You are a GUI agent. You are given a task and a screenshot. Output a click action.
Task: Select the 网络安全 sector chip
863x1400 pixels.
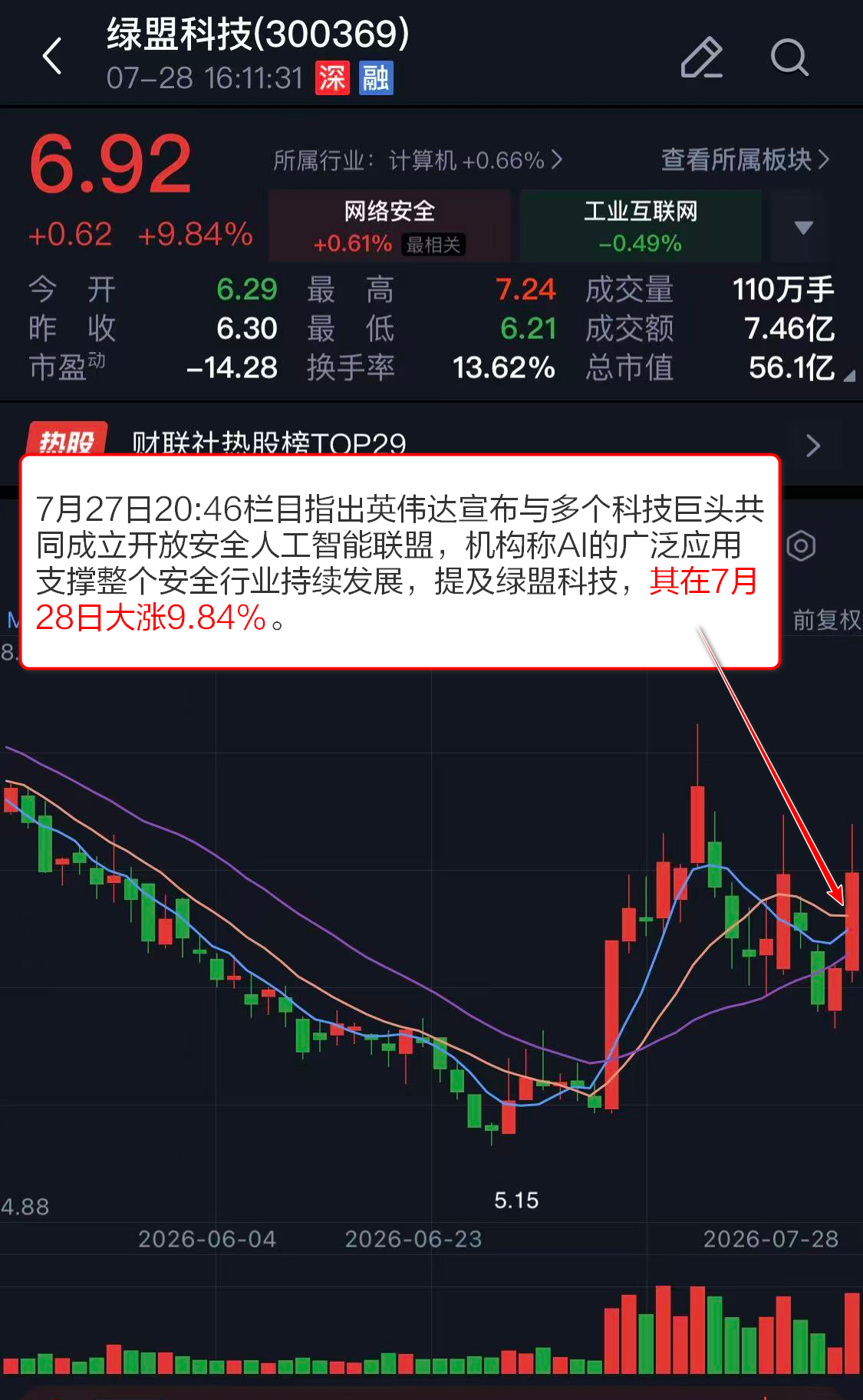pyautogui.click(x=390, y=226)
